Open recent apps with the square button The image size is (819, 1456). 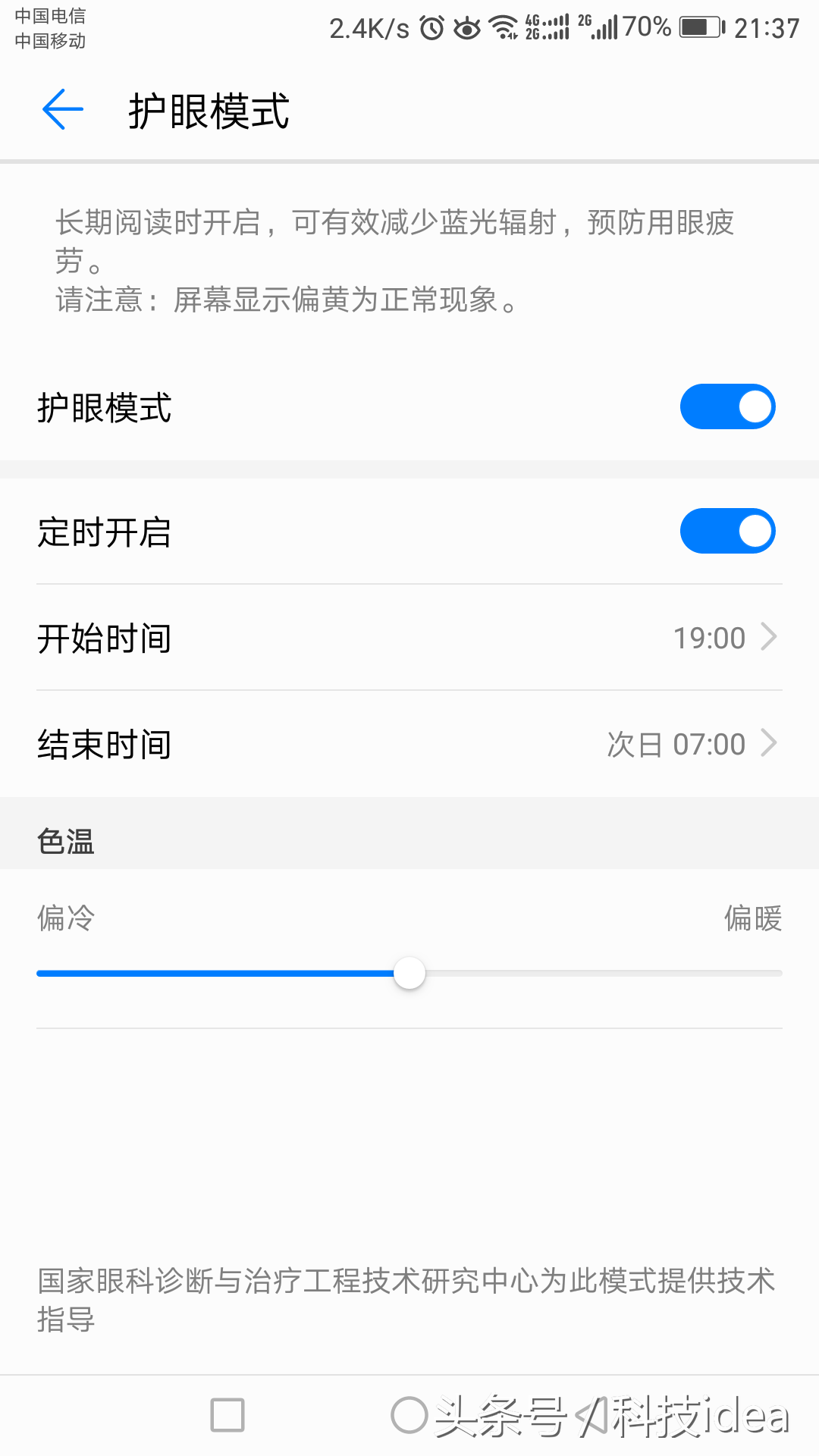[227, 1415]
